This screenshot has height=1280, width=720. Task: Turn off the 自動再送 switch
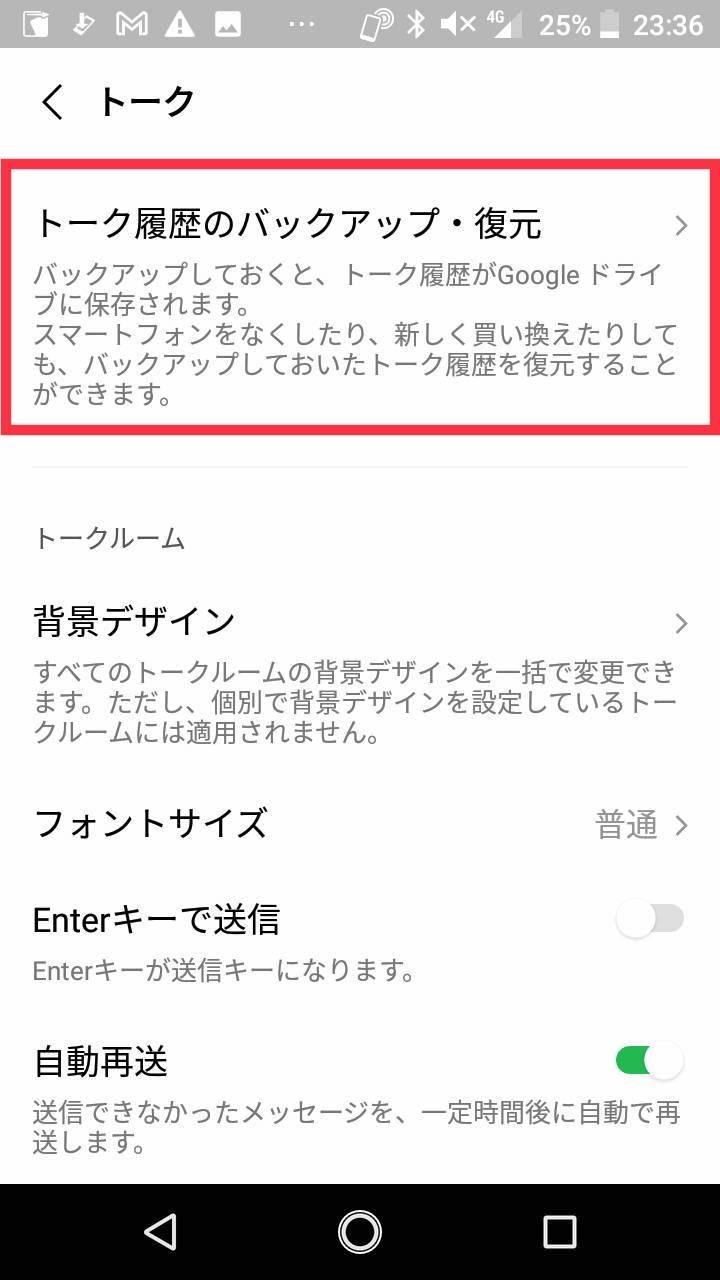click(650, 1060)
